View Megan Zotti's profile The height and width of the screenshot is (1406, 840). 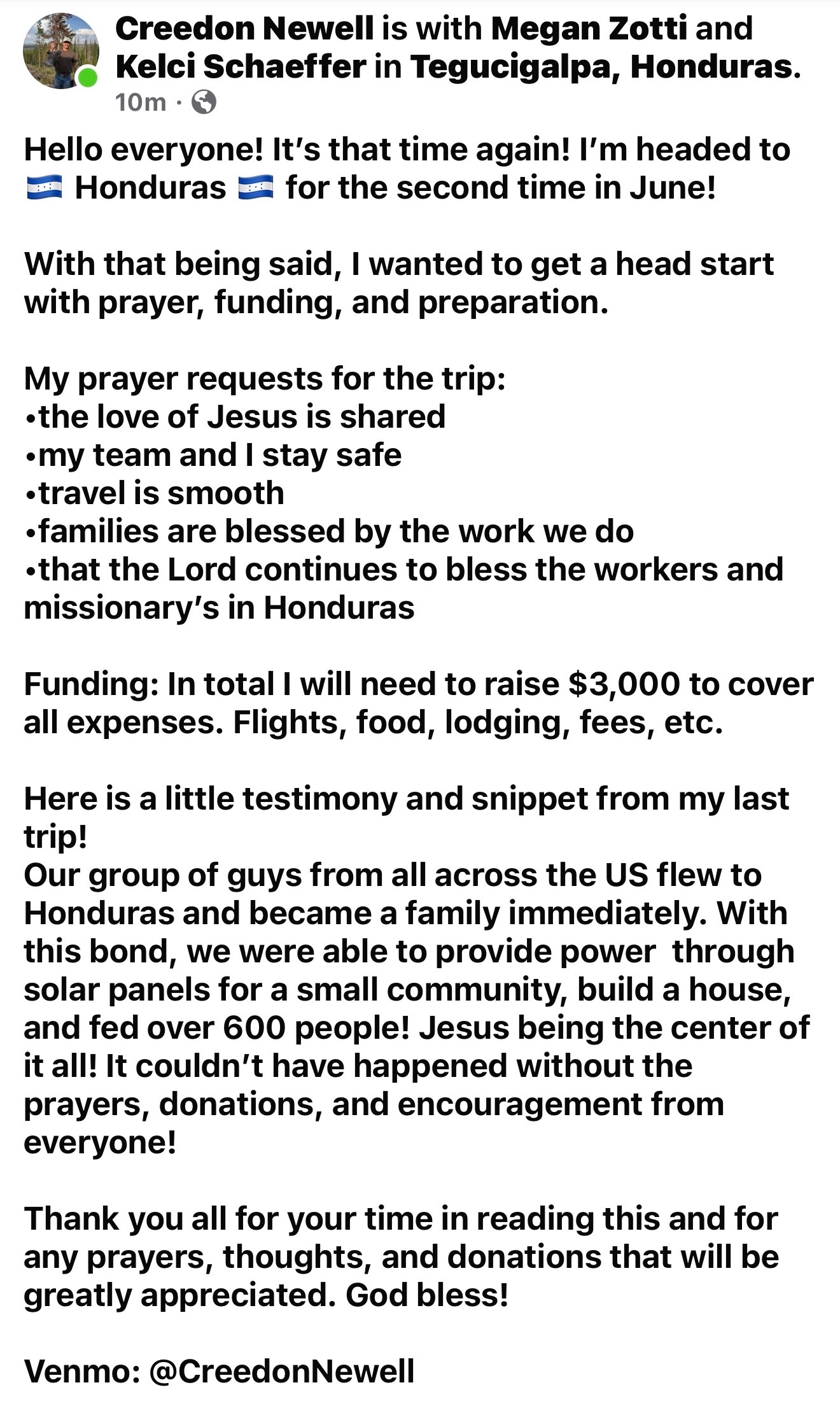pos(589,29)
